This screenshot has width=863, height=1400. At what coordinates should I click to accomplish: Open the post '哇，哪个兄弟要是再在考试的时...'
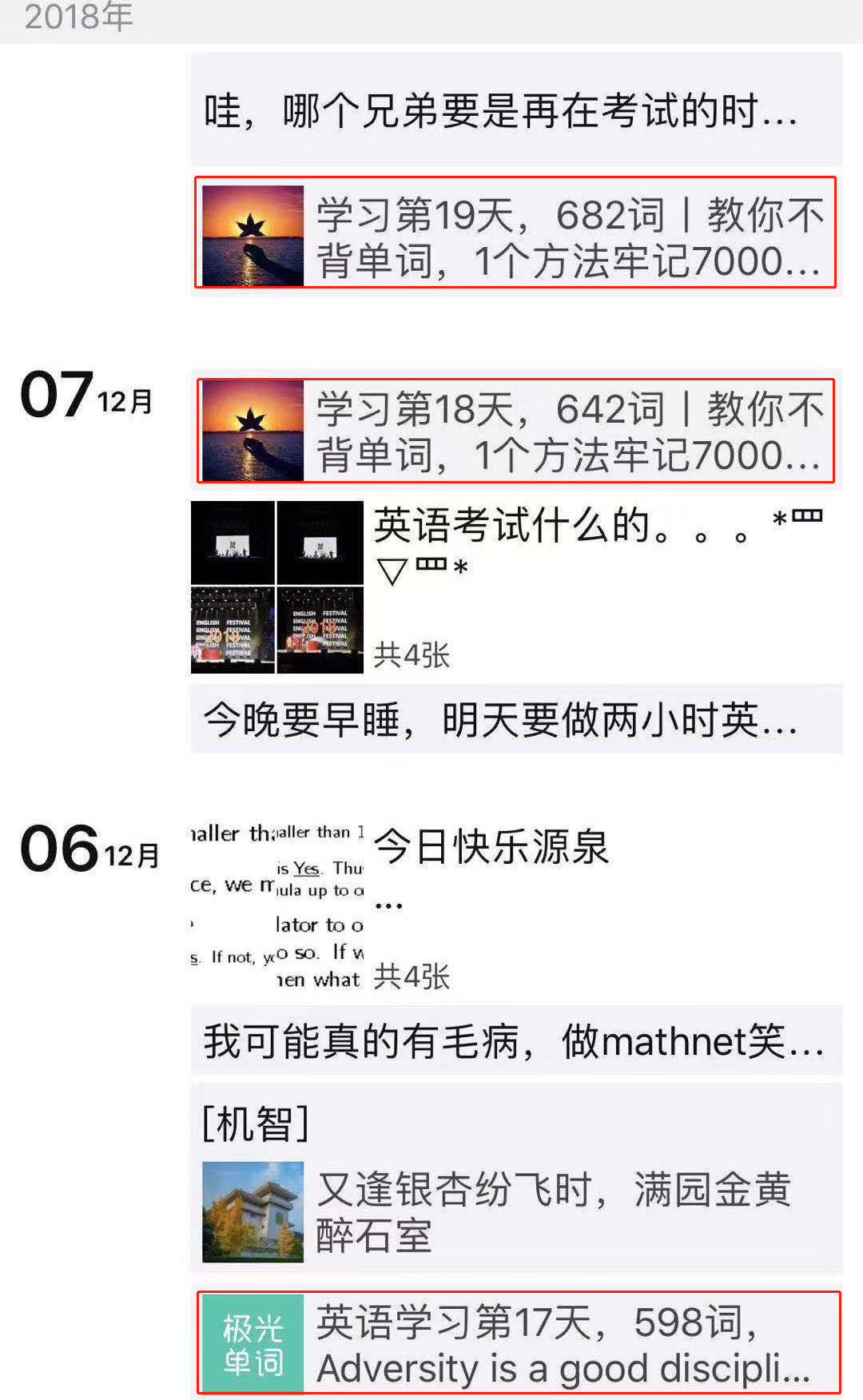point(511,114)
